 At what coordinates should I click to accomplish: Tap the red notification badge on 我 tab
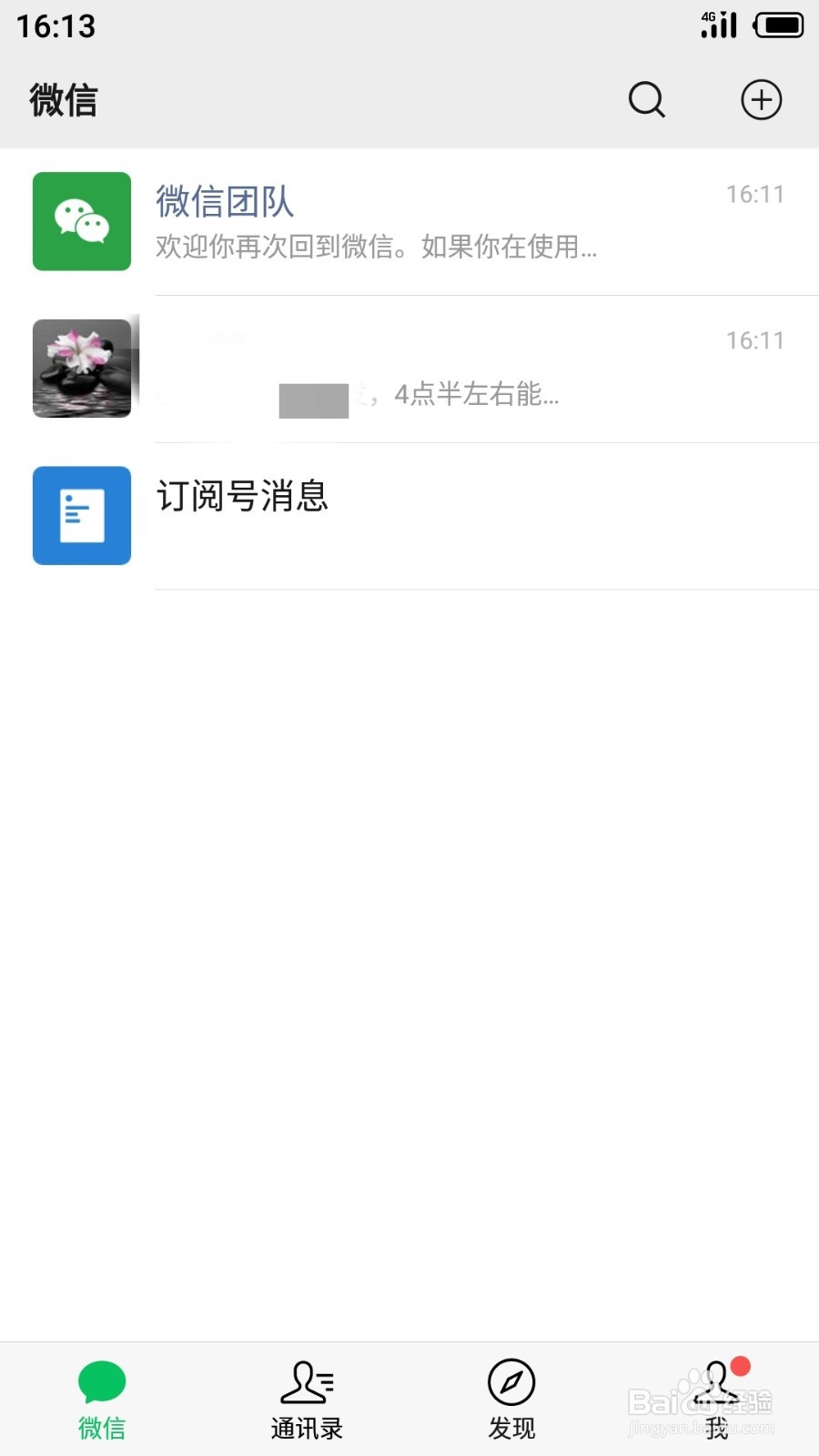[x=740, y=1366]
